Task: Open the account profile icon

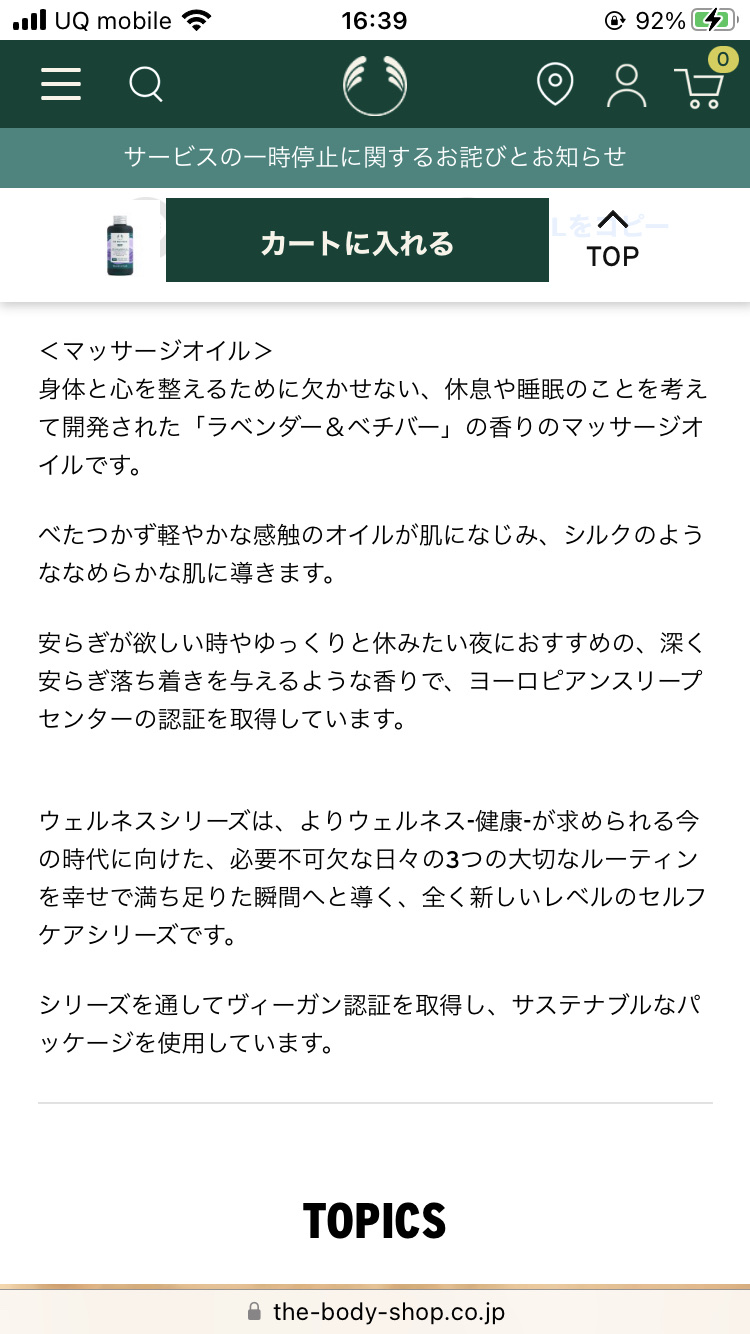Action: tap(627, 85)
